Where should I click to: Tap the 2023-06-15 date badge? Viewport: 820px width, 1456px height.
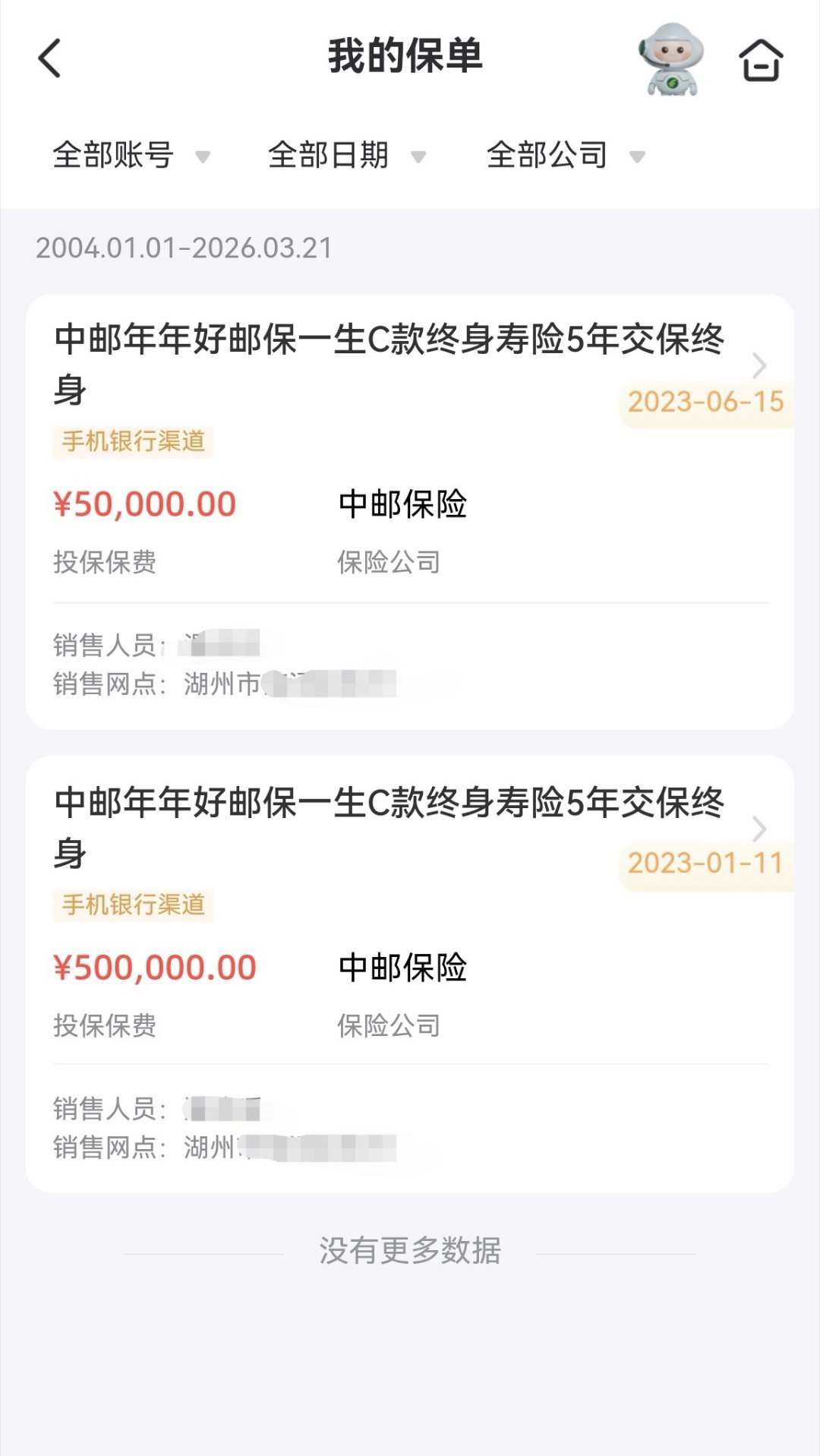(705, 400)
